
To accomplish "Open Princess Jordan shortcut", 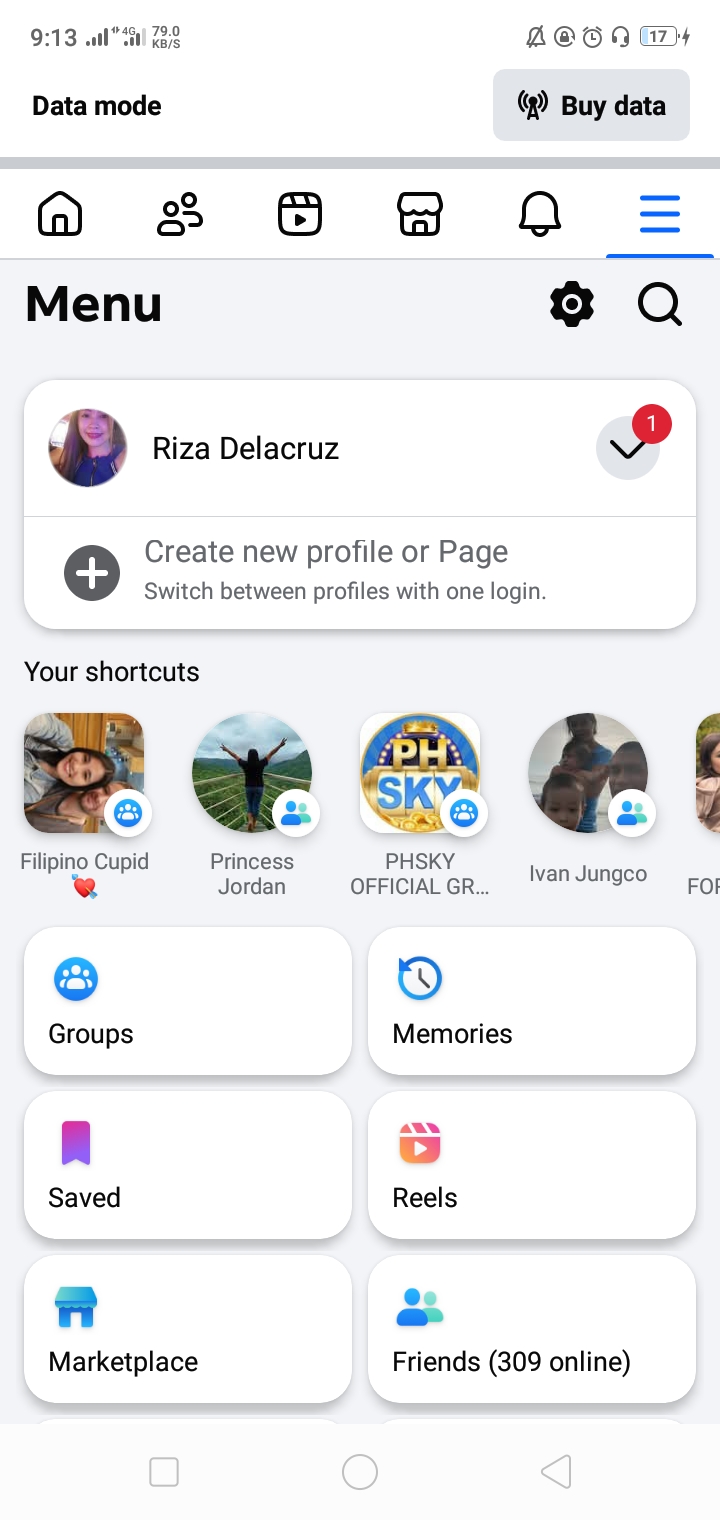I will click(252, 773).
